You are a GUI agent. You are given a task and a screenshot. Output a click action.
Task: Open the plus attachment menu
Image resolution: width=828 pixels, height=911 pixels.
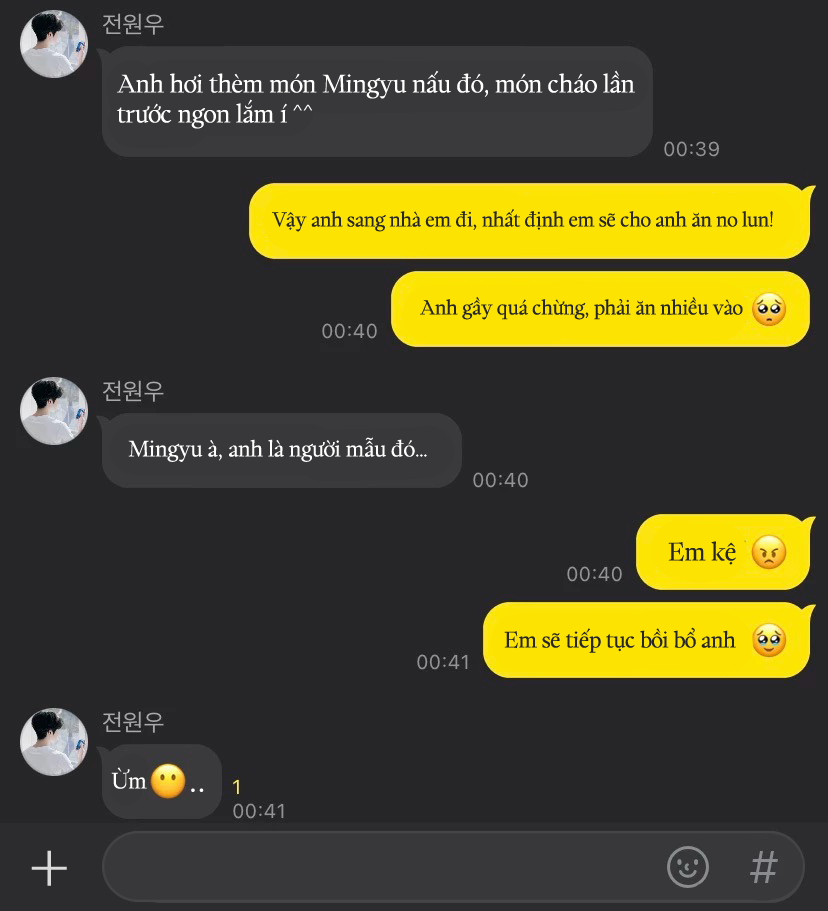(48, 867)
